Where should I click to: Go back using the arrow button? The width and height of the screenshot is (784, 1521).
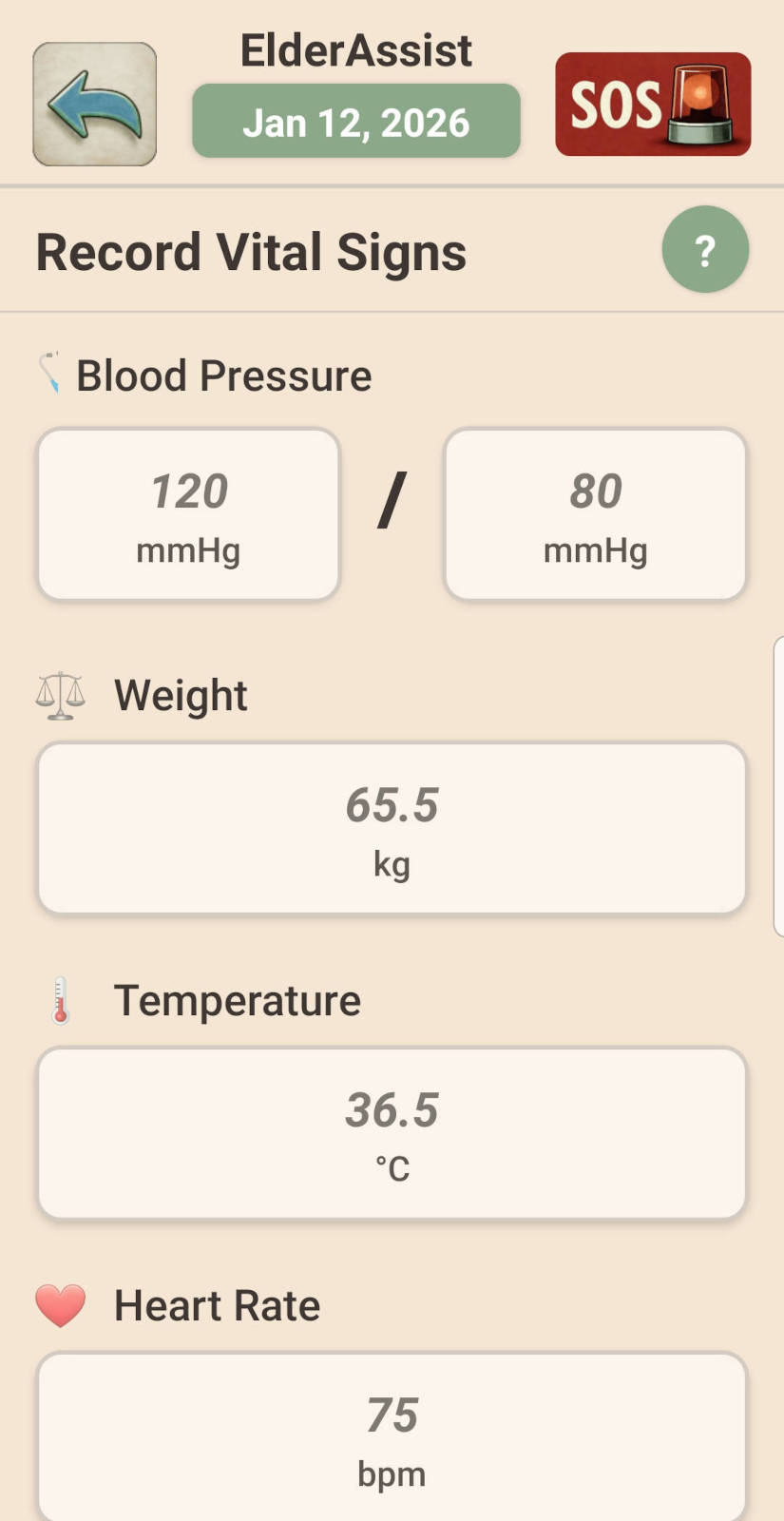pos(94,105)
